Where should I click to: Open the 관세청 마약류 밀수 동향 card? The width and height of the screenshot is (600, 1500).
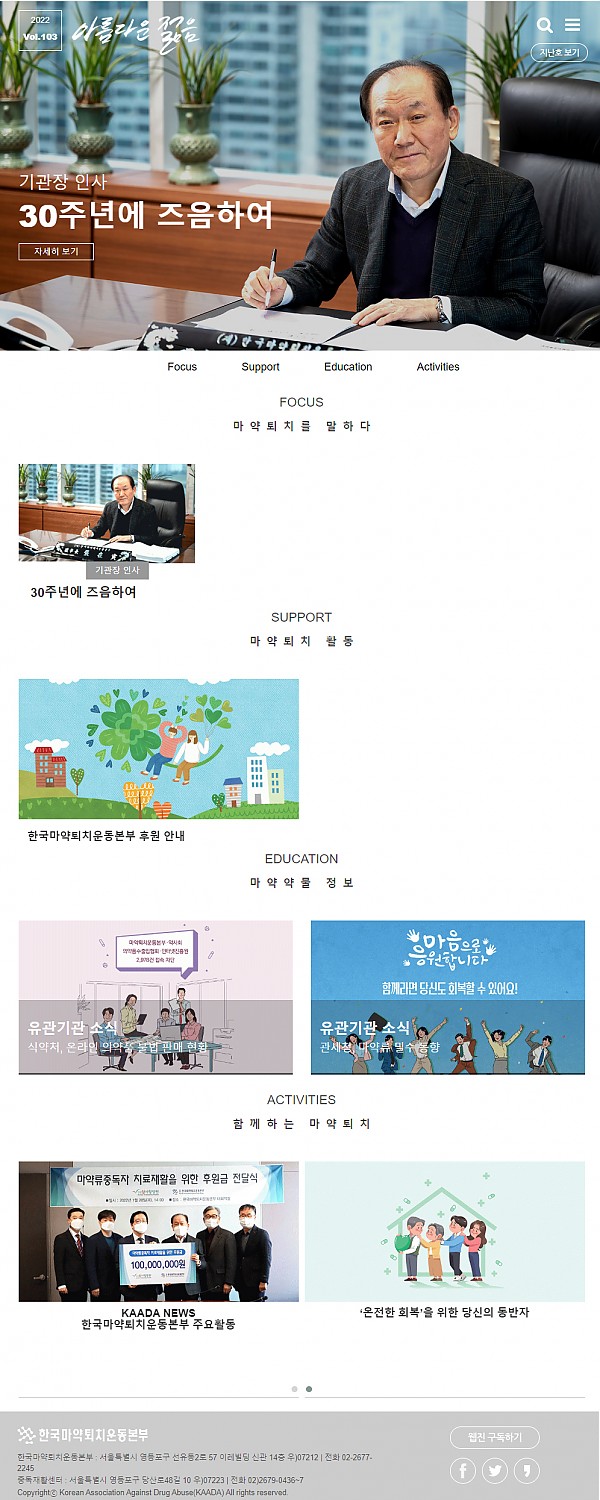447,997
